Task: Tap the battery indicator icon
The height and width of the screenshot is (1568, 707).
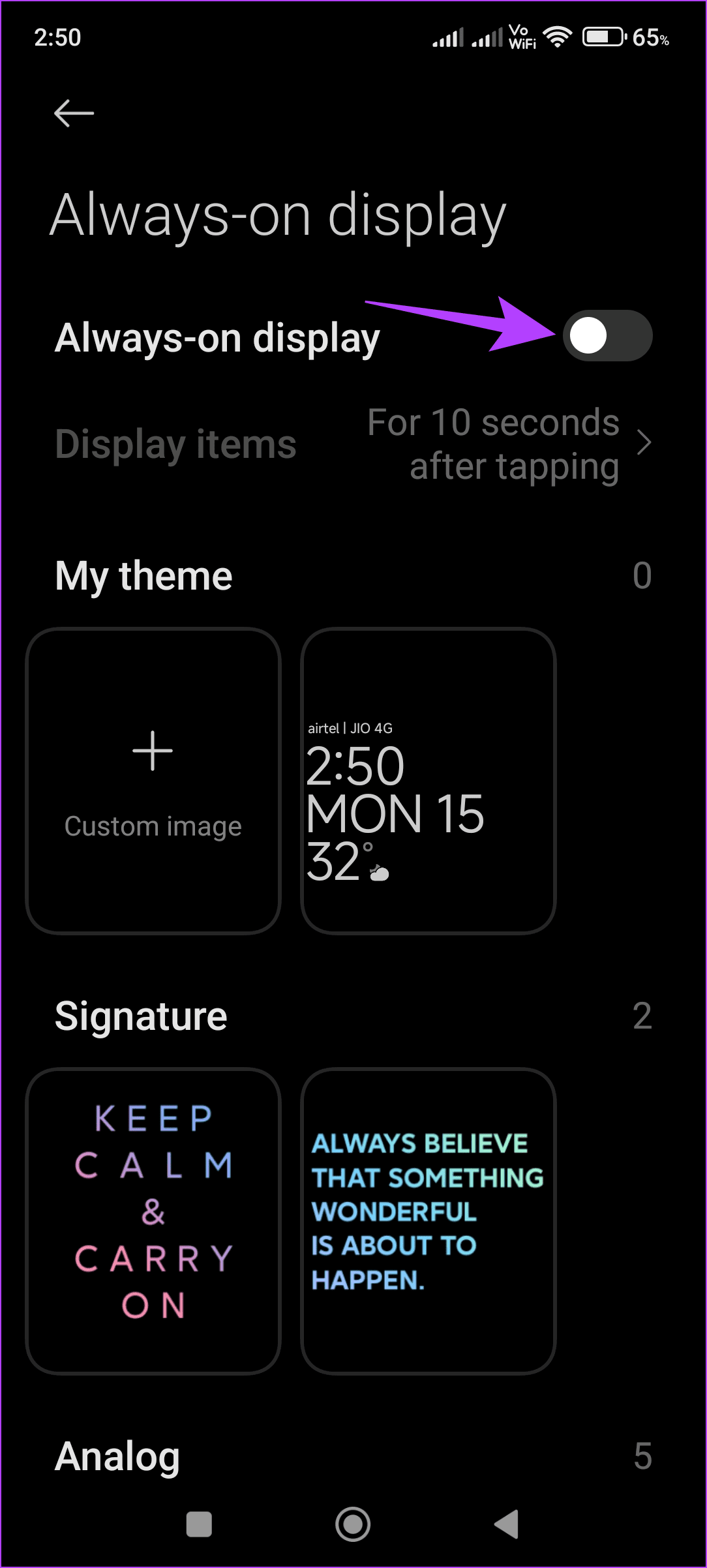Action: [x=603, y=37]
